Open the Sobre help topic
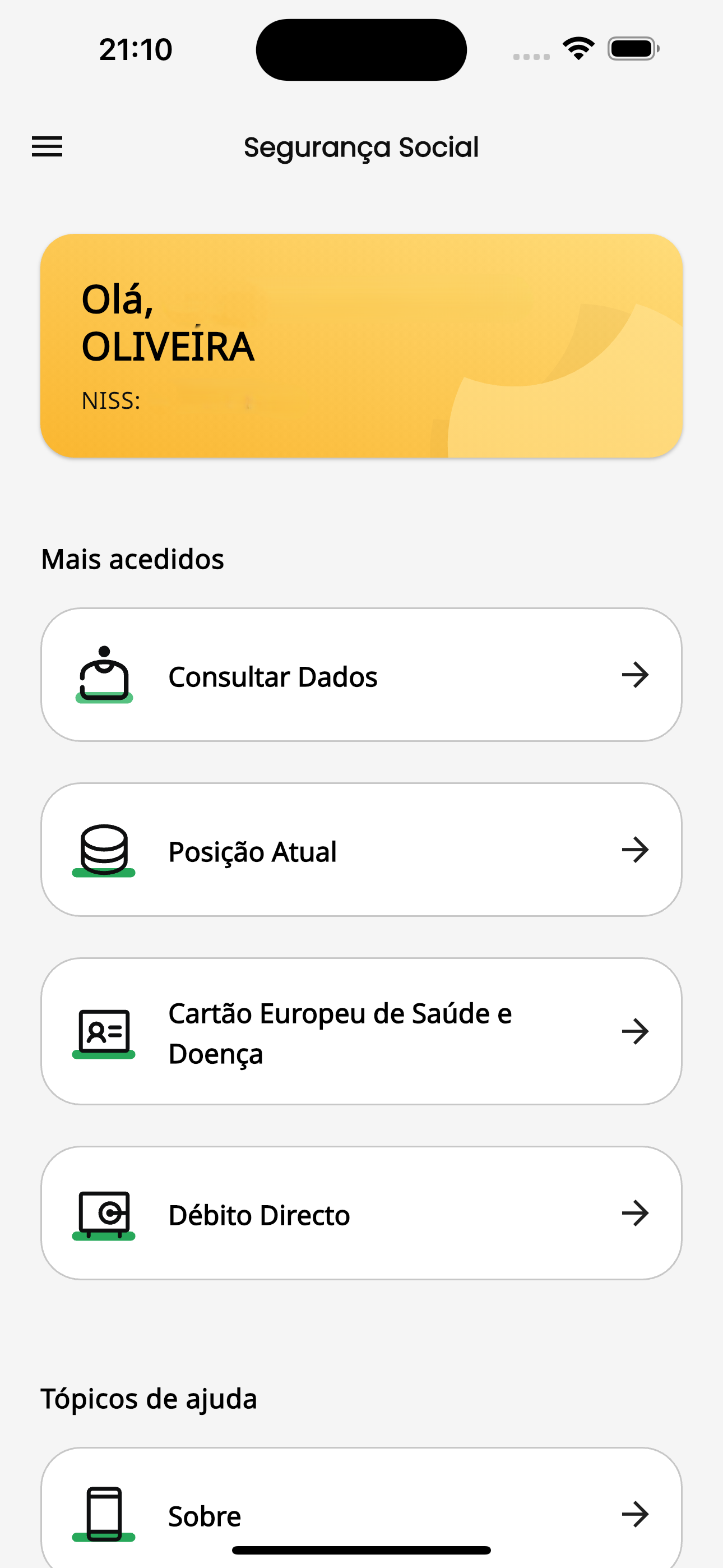 (361, 1509)
